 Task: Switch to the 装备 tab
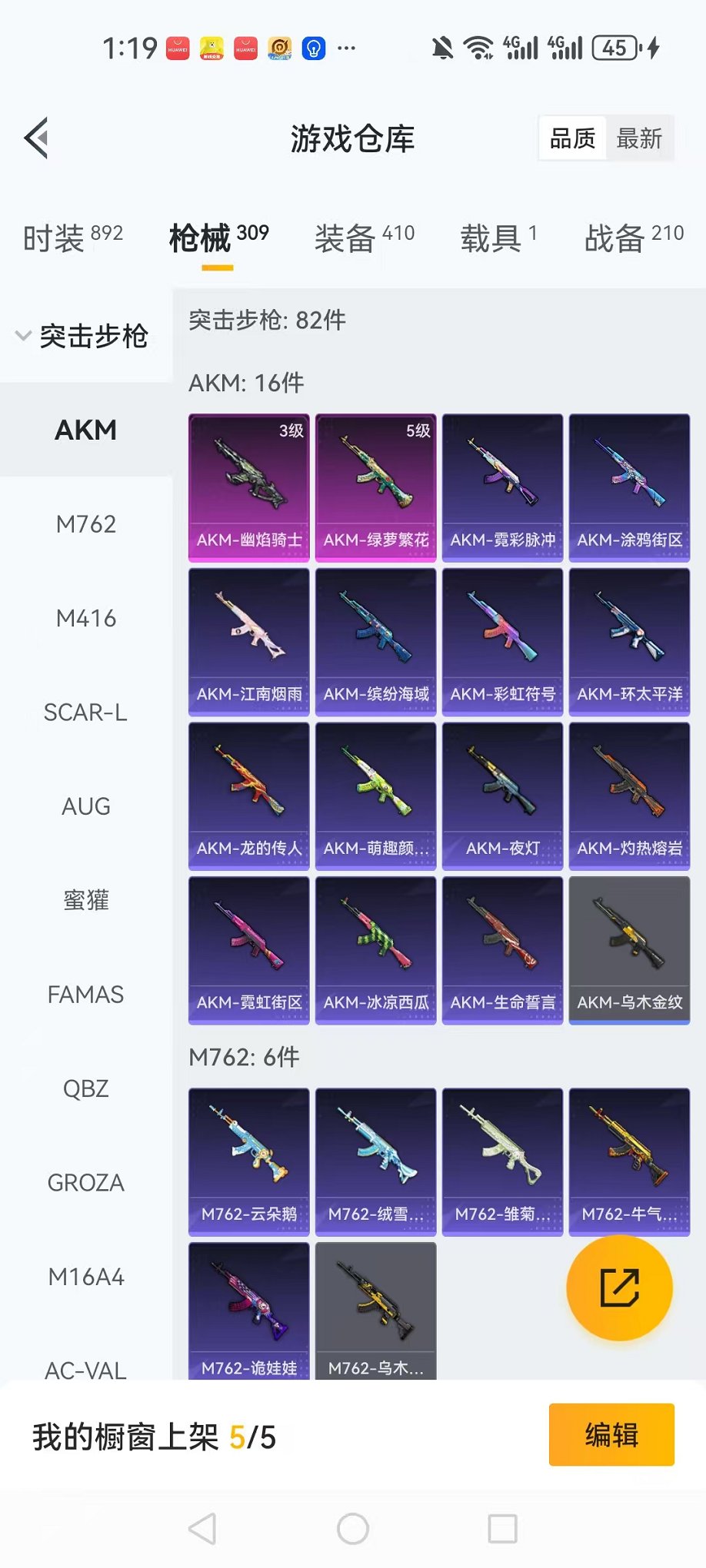pyautogui.click(x=364, y=238)
